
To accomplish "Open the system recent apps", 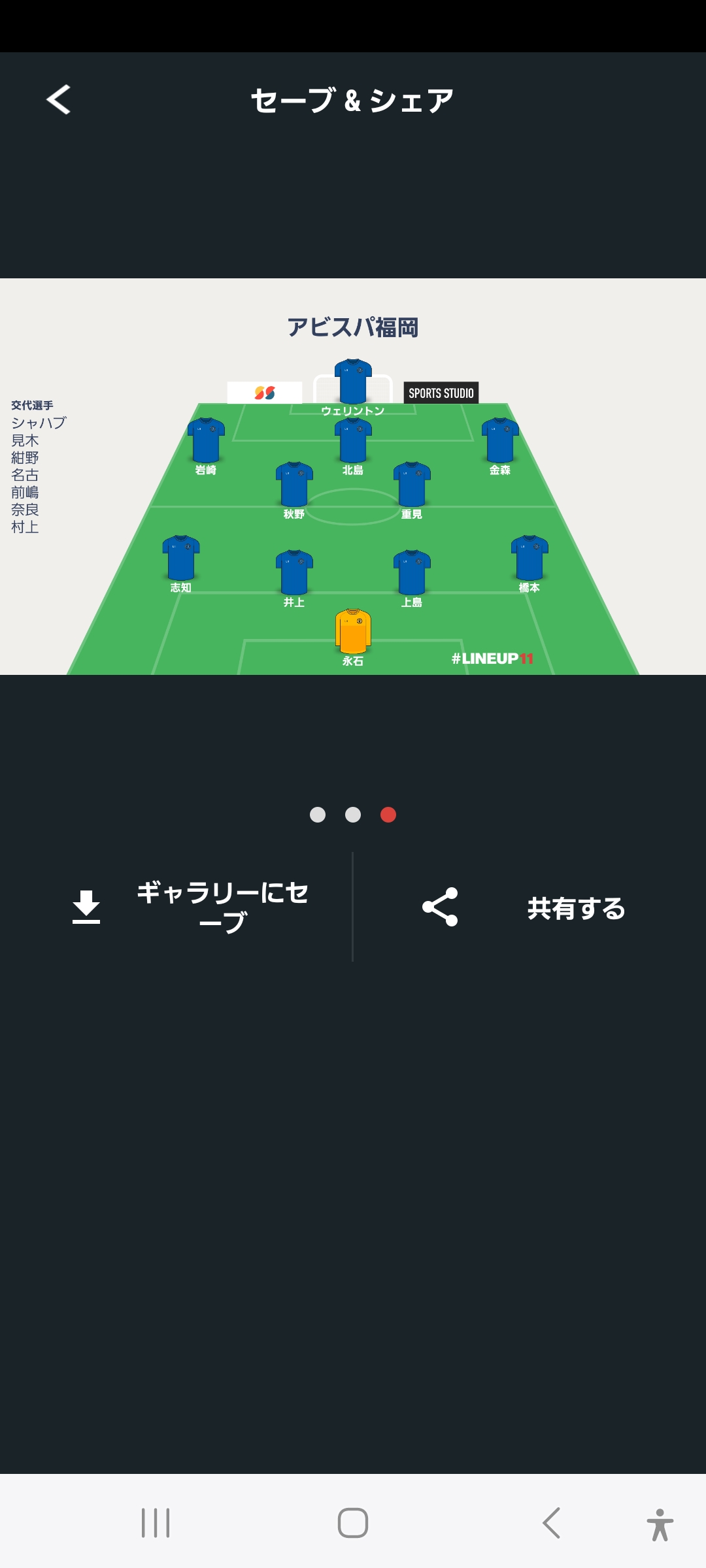I will tap(156, 1523).
